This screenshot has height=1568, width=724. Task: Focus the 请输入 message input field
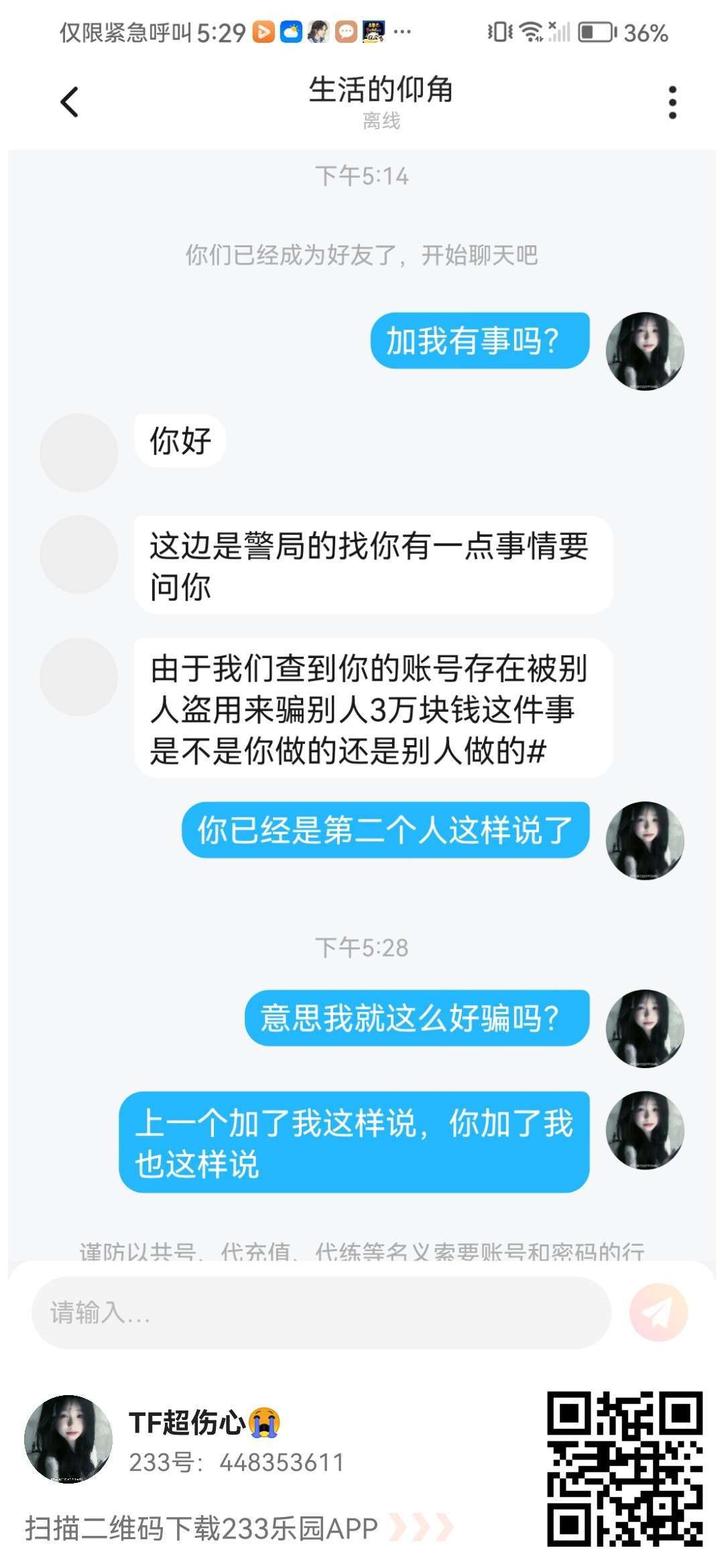click(x=320, y=1312)
